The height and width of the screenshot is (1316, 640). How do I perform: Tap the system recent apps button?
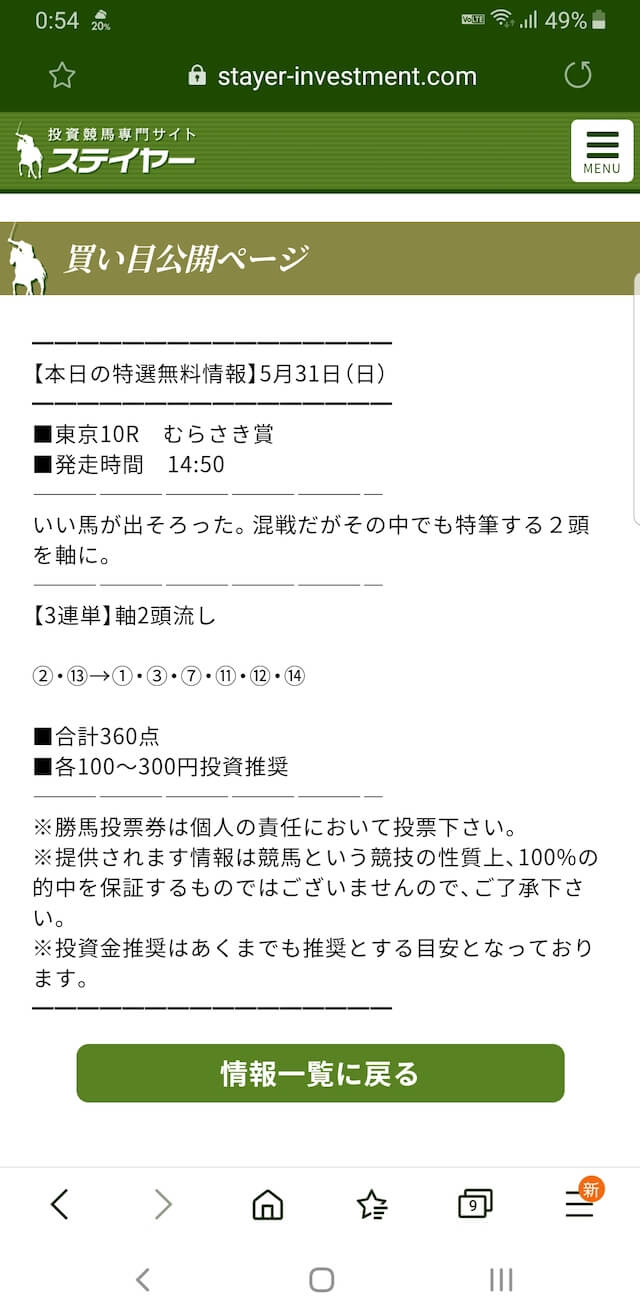click(501, 1279)
